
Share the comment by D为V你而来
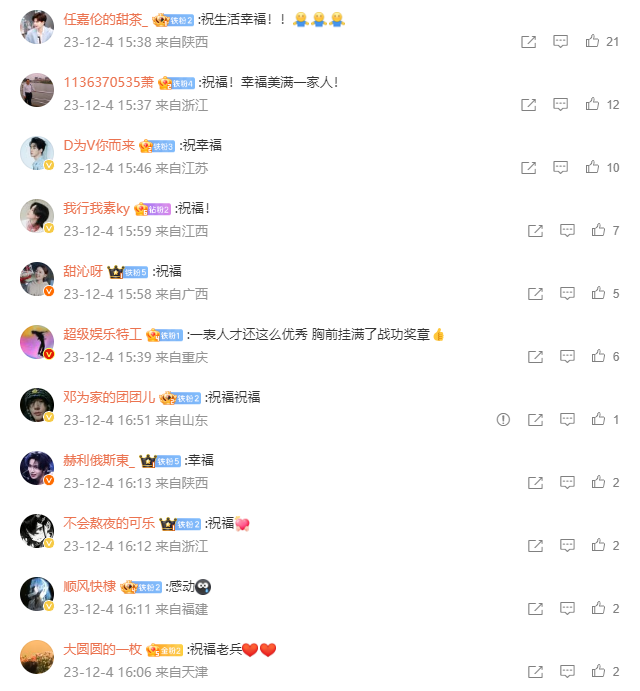coord(529,167)
